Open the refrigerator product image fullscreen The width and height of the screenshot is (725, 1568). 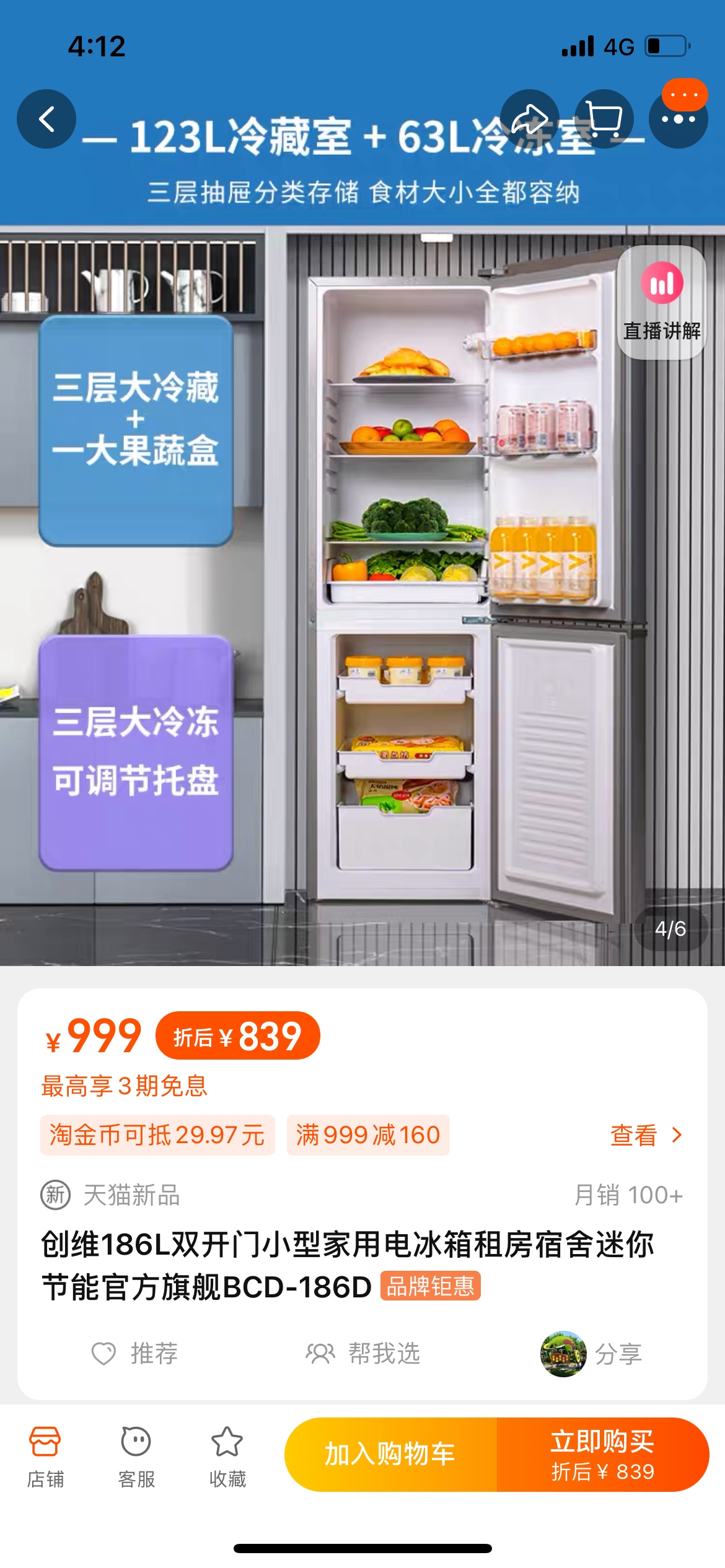tap(434, 588)
